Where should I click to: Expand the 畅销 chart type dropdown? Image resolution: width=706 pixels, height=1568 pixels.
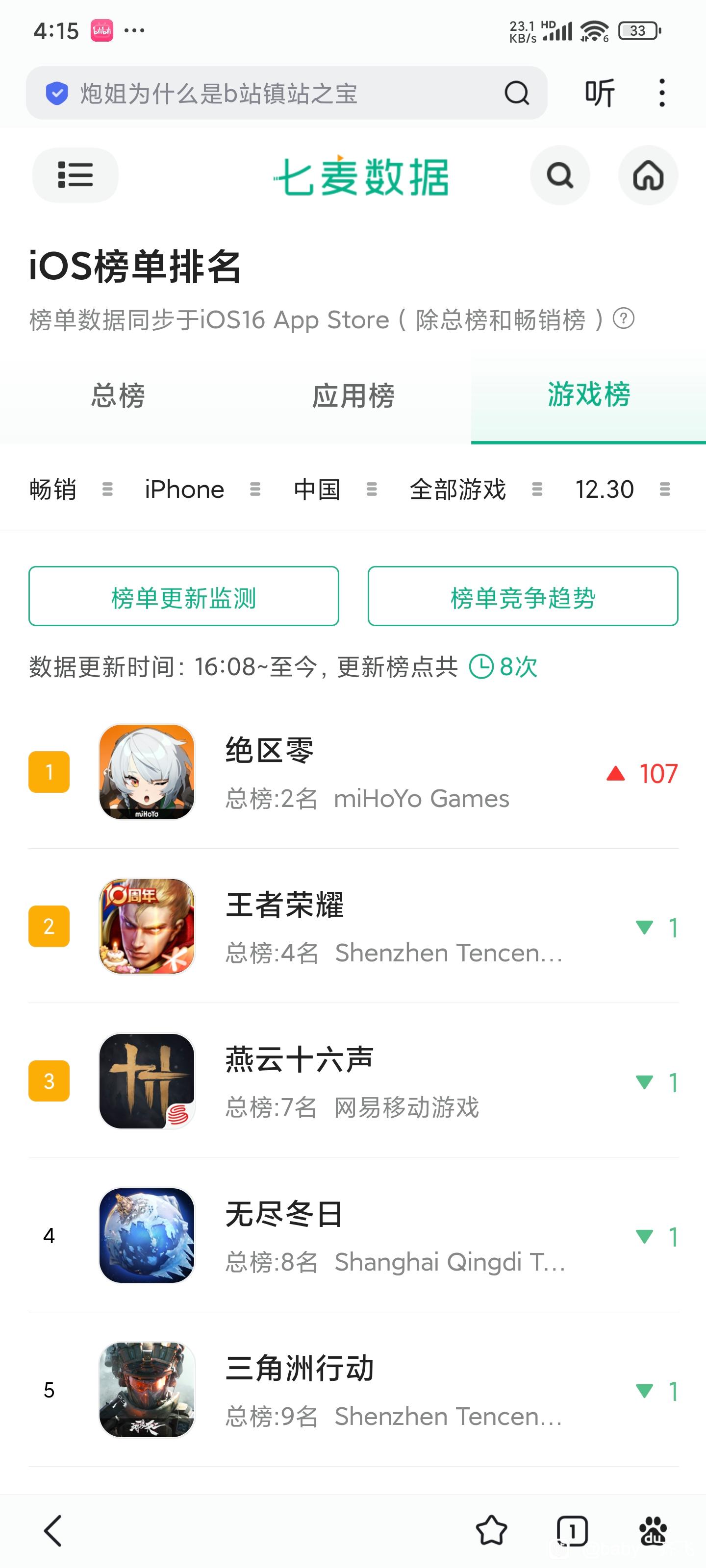[71, 490]
